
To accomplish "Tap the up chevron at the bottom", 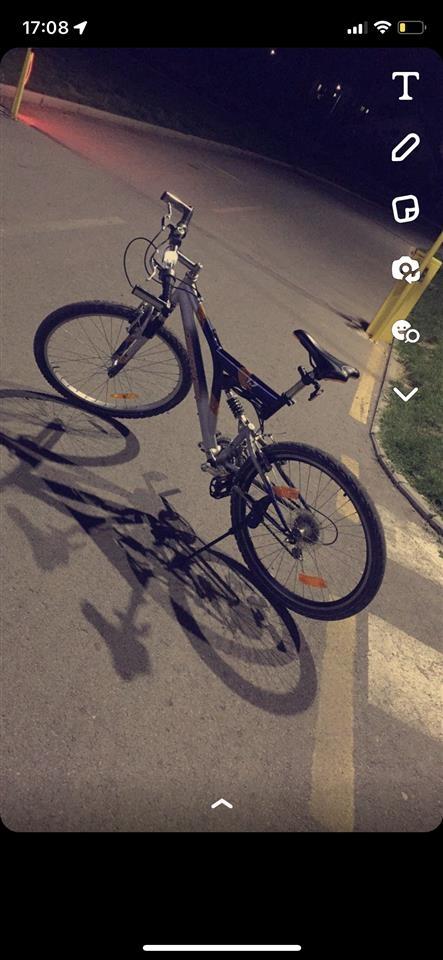I will click(x=222, y=803).
